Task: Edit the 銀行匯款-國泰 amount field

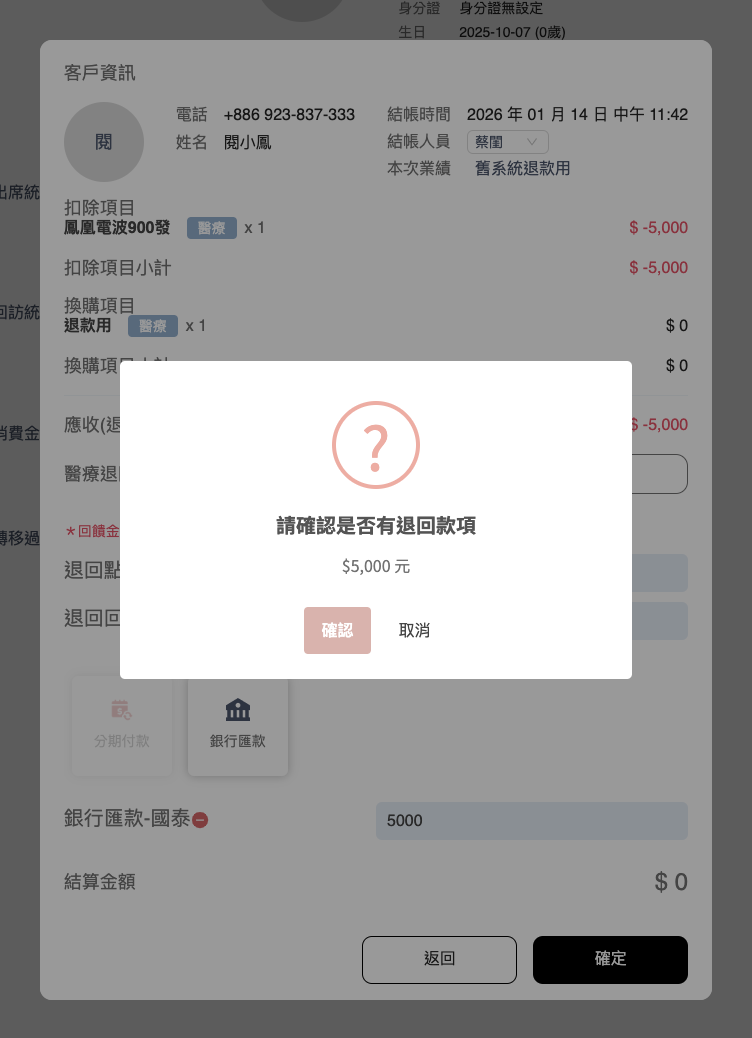Action: [x=531, y=821]
